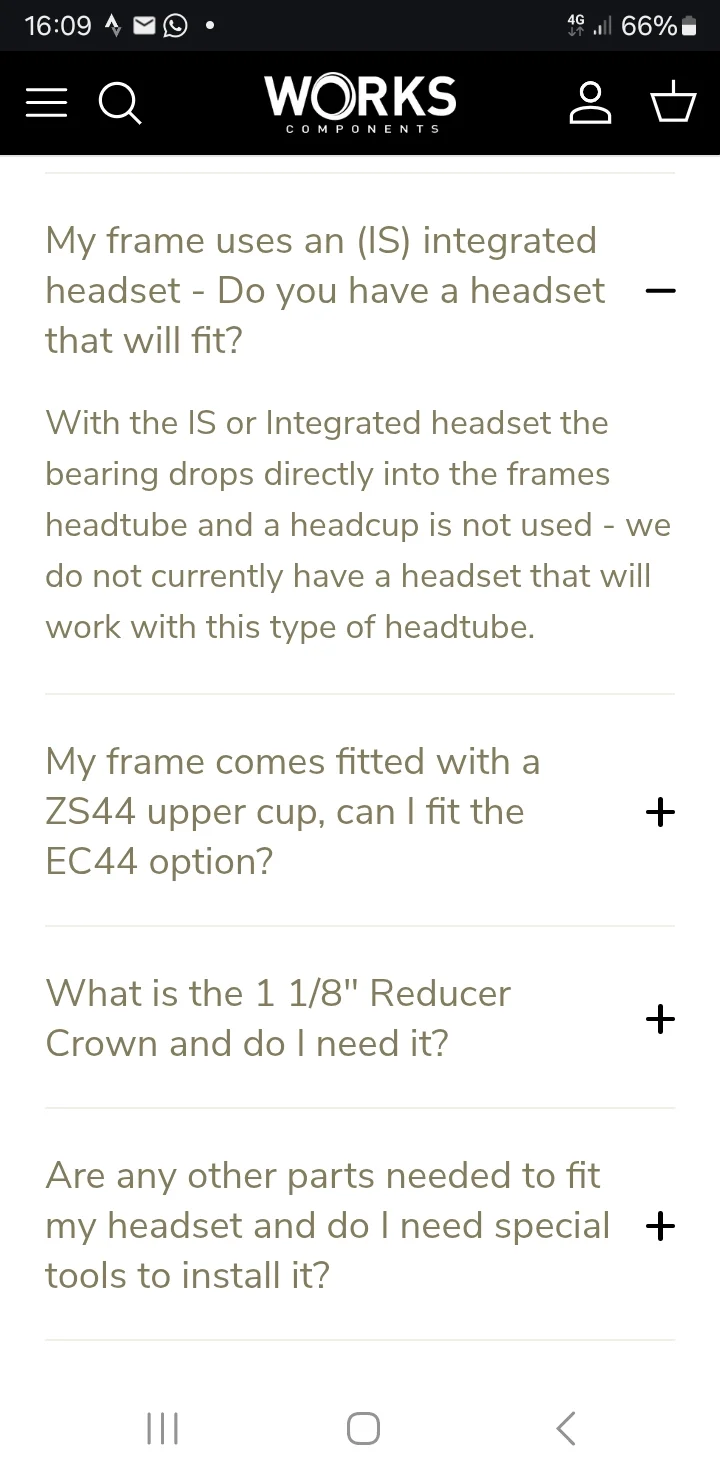720x1480 pixels.
Task: Collapse the IS integrated headset question
Action: point(660,291)
